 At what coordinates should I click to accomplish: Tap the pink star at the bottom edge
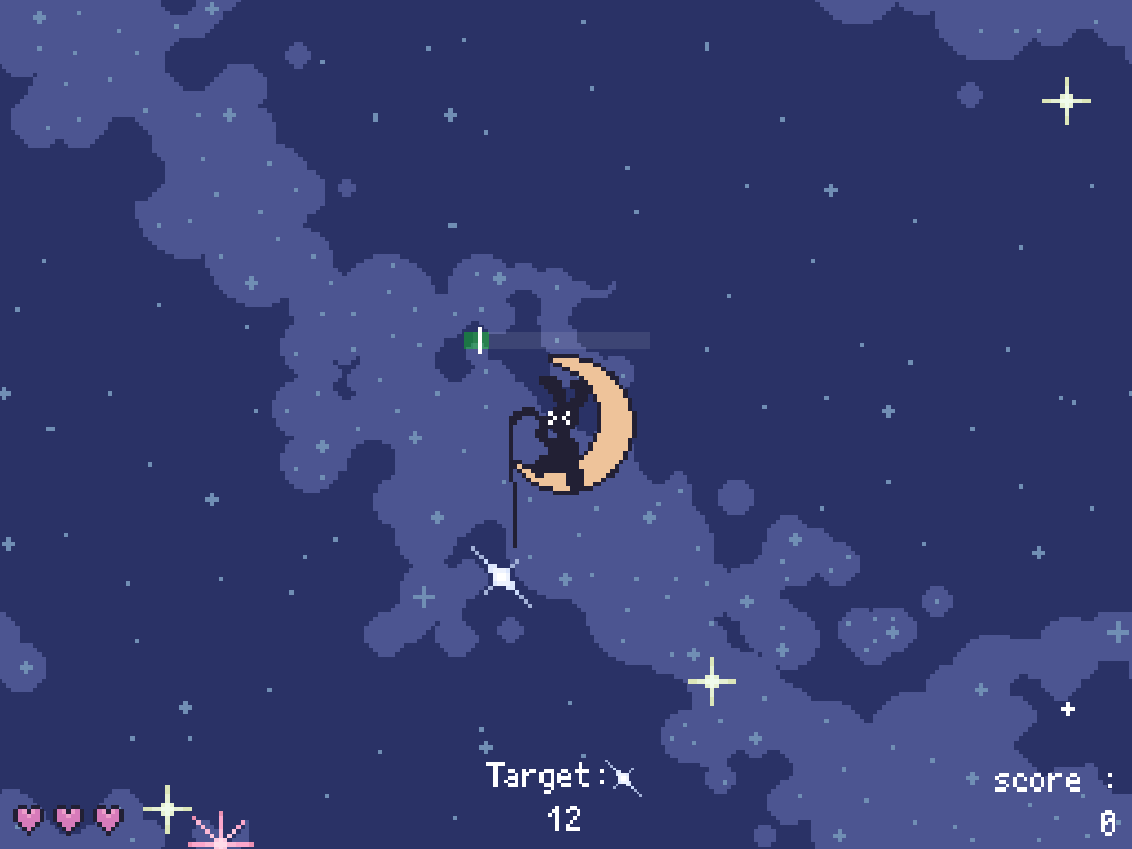click(221, 832)
